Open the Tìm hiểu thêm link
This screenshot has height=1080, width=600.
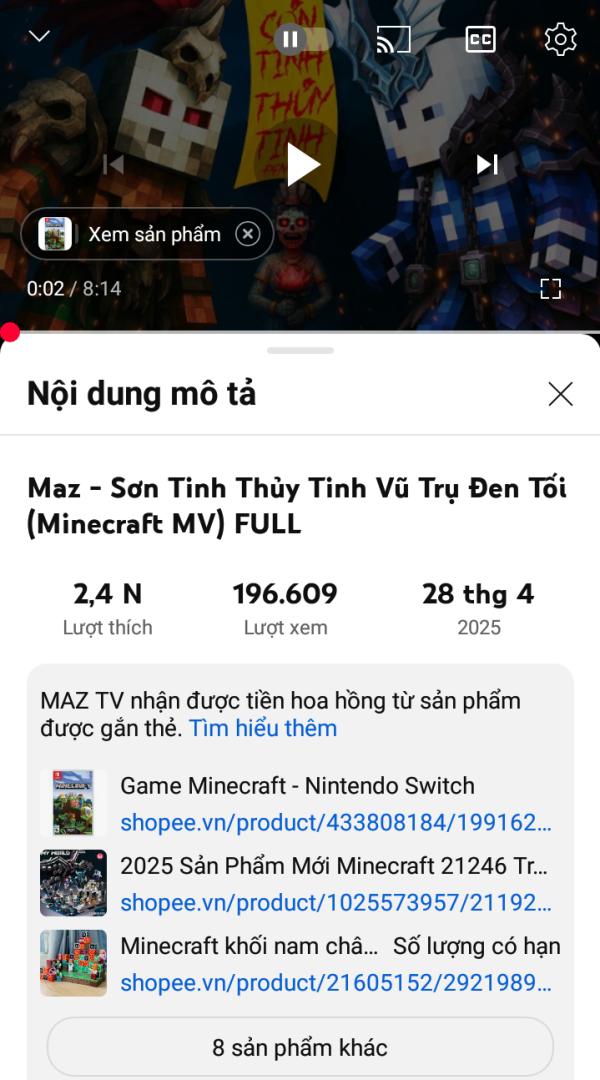coord(263,728)
